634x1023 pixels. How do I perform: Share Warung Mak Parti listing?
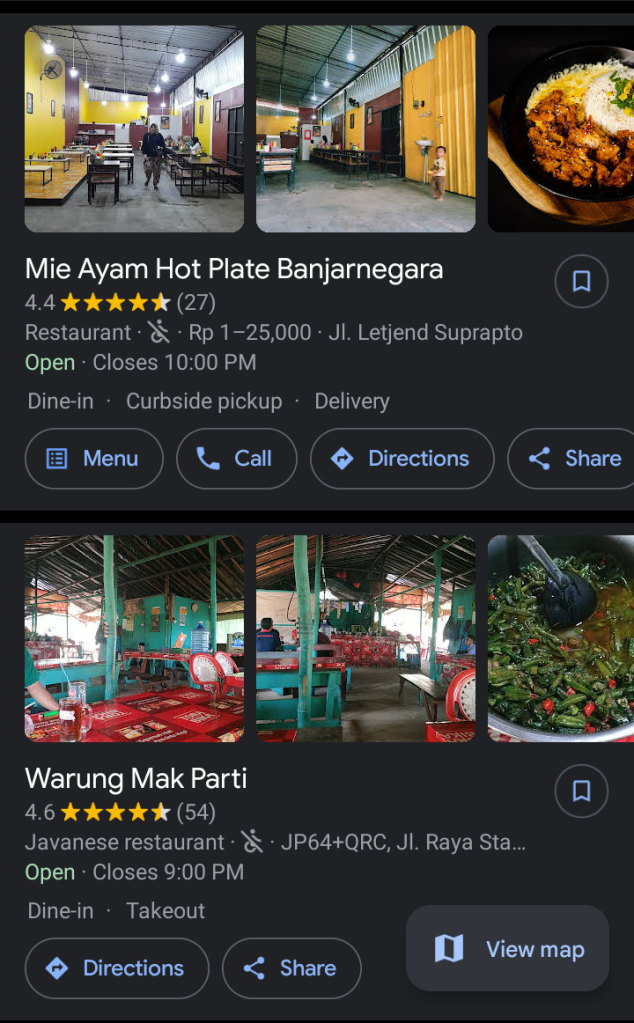291,968
